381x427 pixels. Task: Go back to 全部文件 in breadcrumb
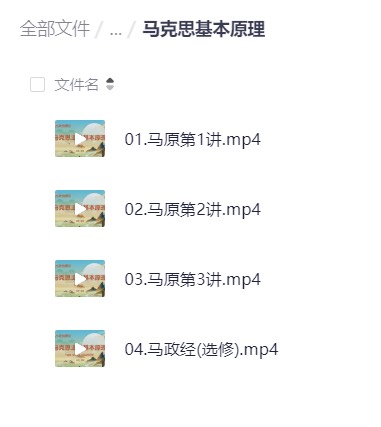pyautogui.click(x=55, y=29)
